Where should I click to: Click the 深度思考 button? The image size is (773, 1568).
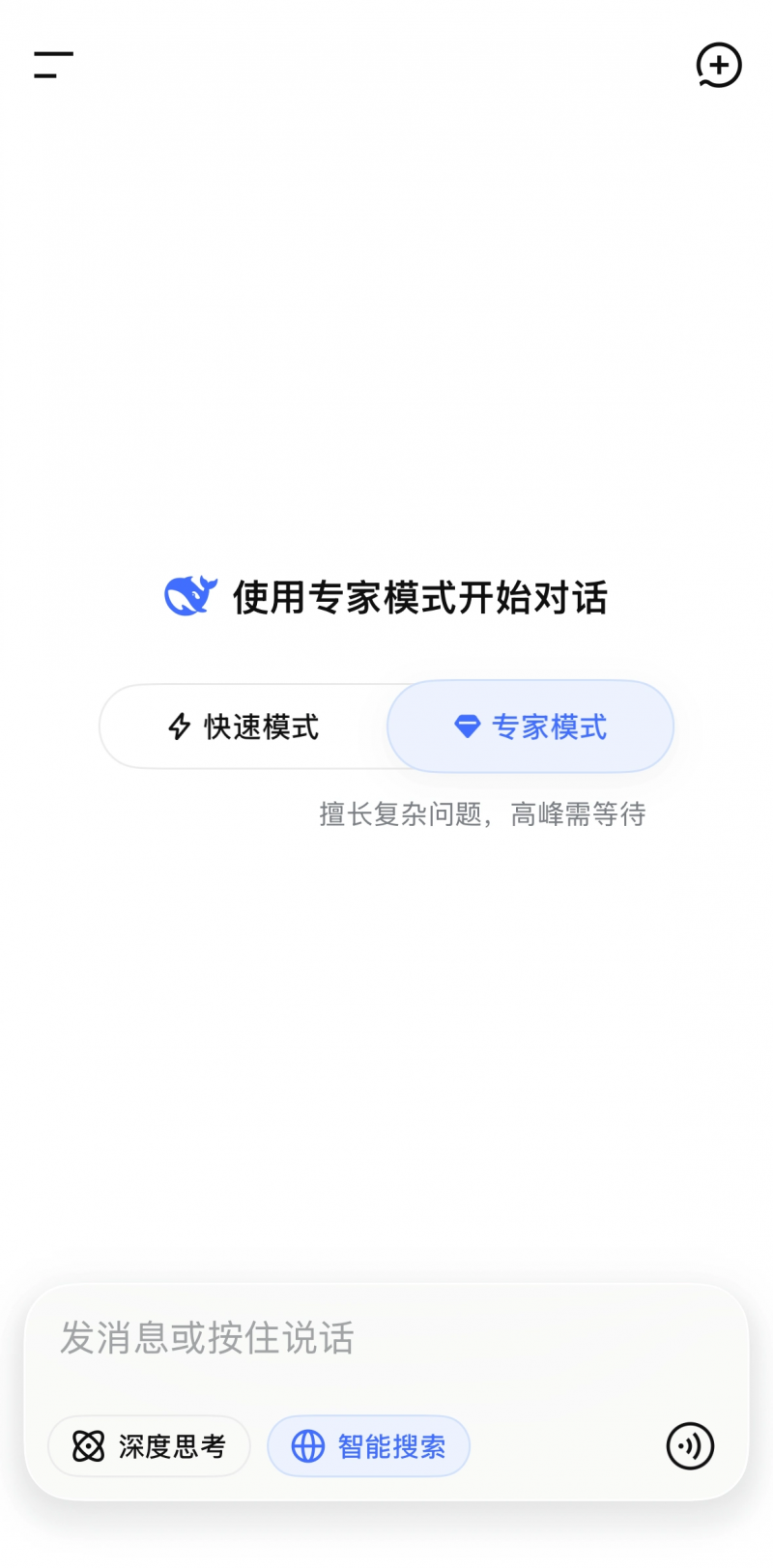pos(149,1445)
